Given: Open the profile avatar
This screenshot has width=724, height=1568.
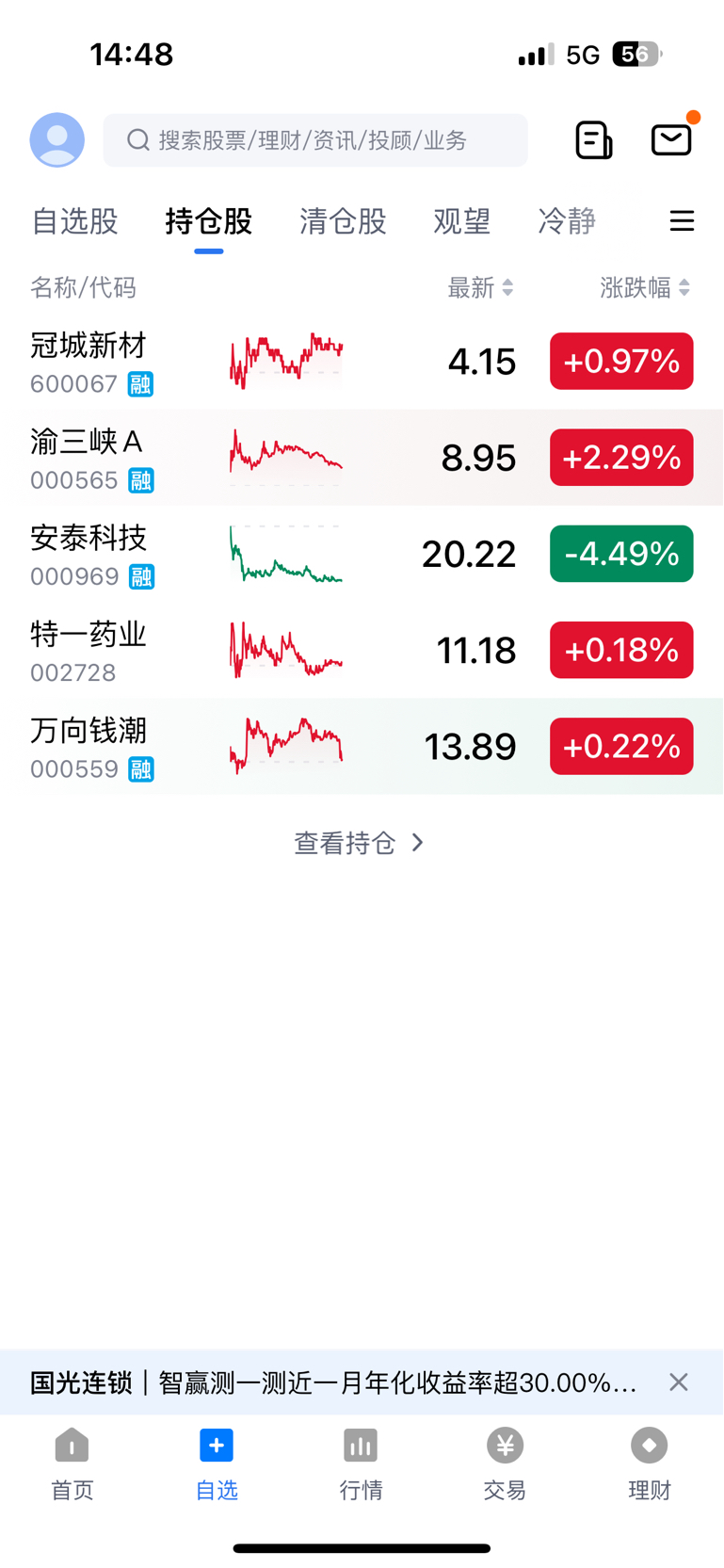Looking at the screenshot, I should 57,140.
